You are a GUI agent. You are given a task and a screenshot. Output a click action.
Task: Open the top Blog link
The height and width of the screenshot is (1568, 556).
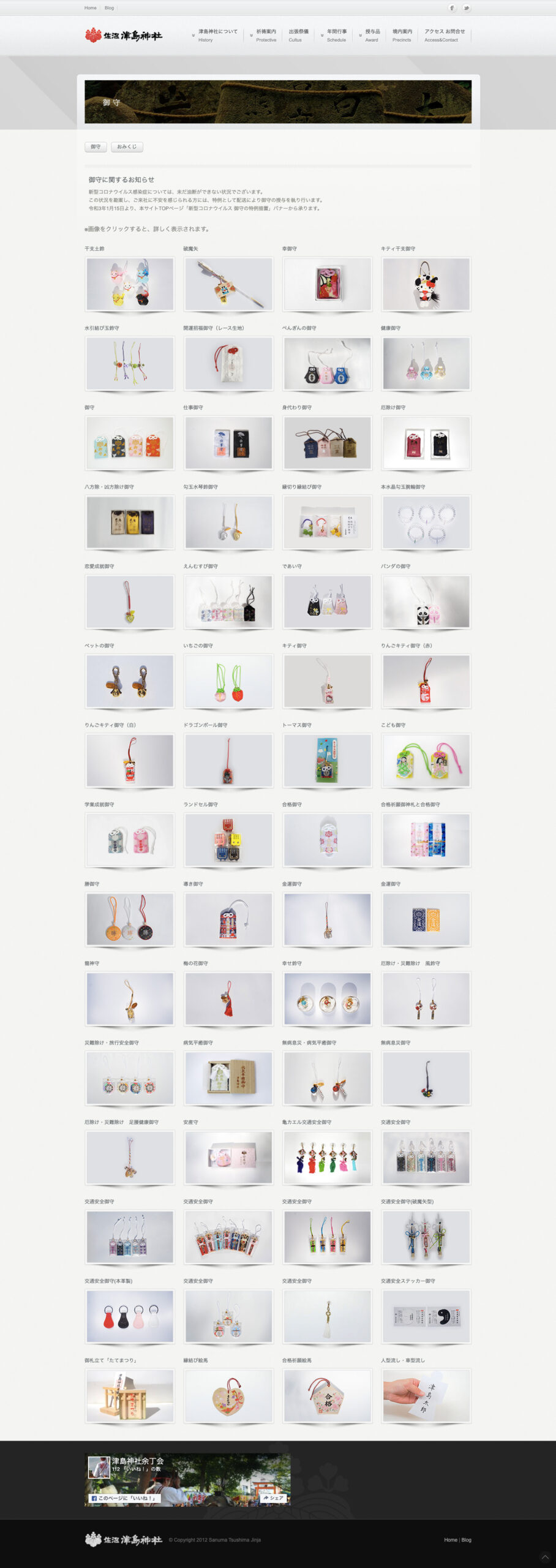(109, 8)
